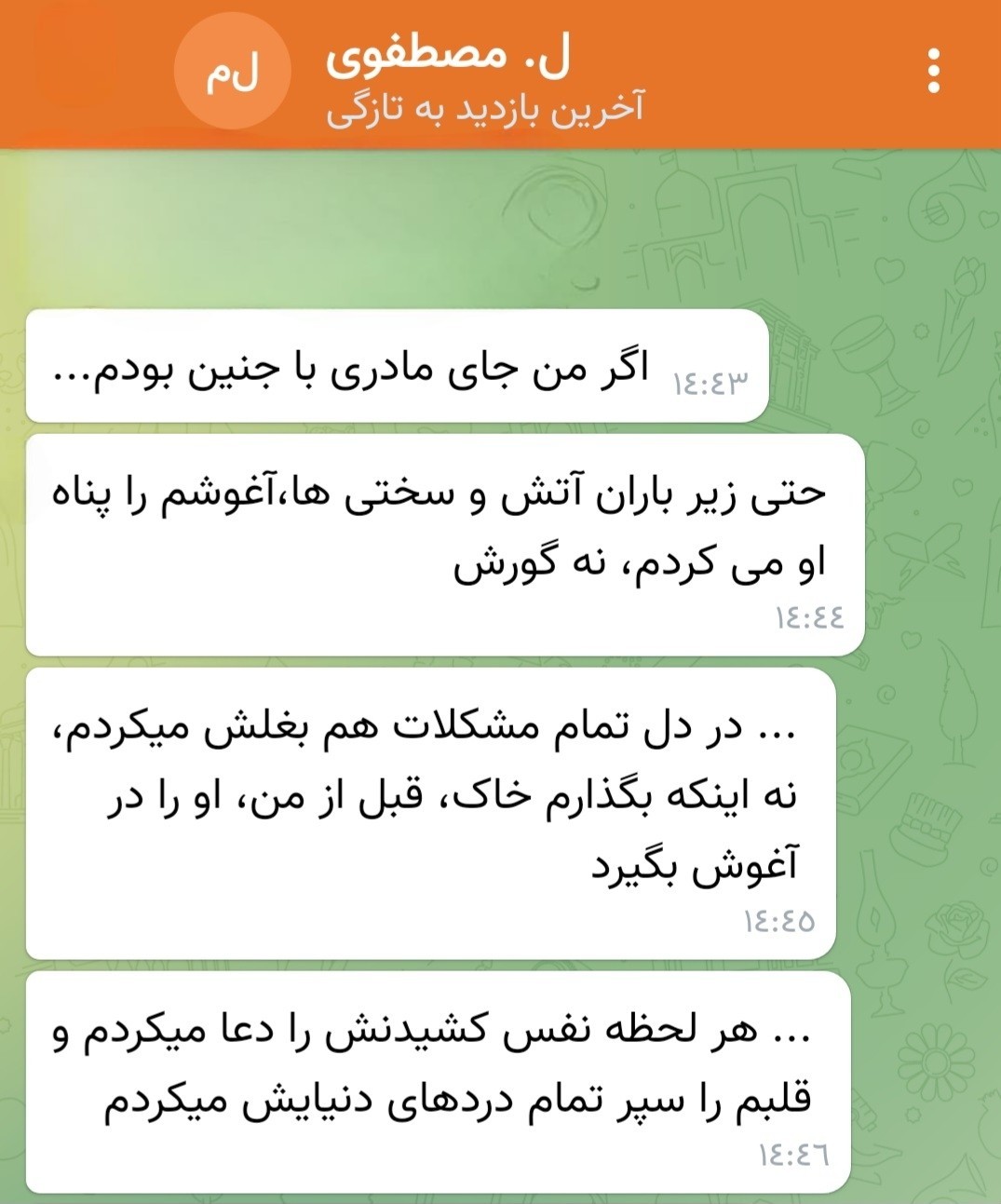Tap the message 'اگر من جای مادری با جنین بودم'
Viewport: 1001px width, 1204px height.
tap(398, 366)
